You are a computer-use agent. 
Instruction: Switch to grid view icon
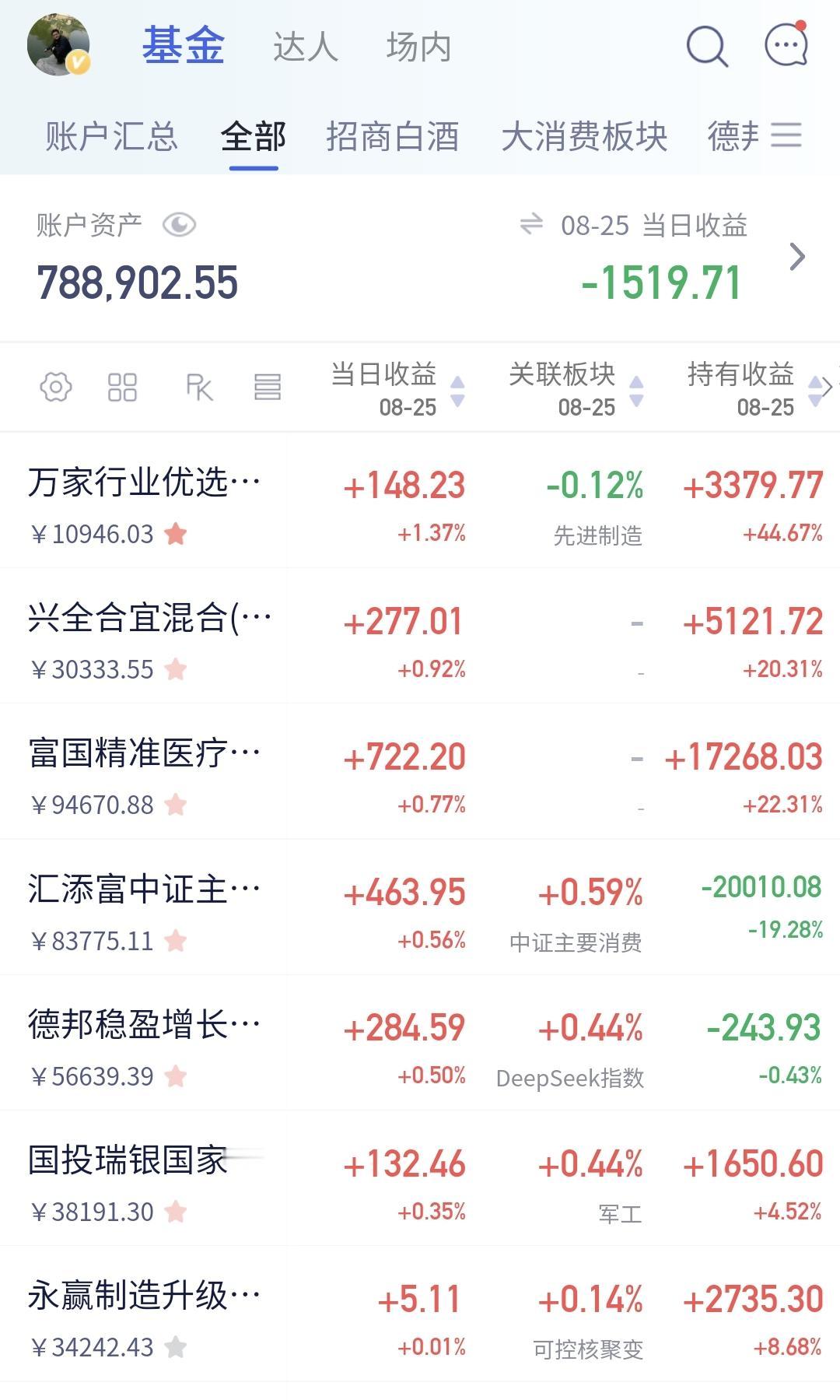[x=122, y=387]
